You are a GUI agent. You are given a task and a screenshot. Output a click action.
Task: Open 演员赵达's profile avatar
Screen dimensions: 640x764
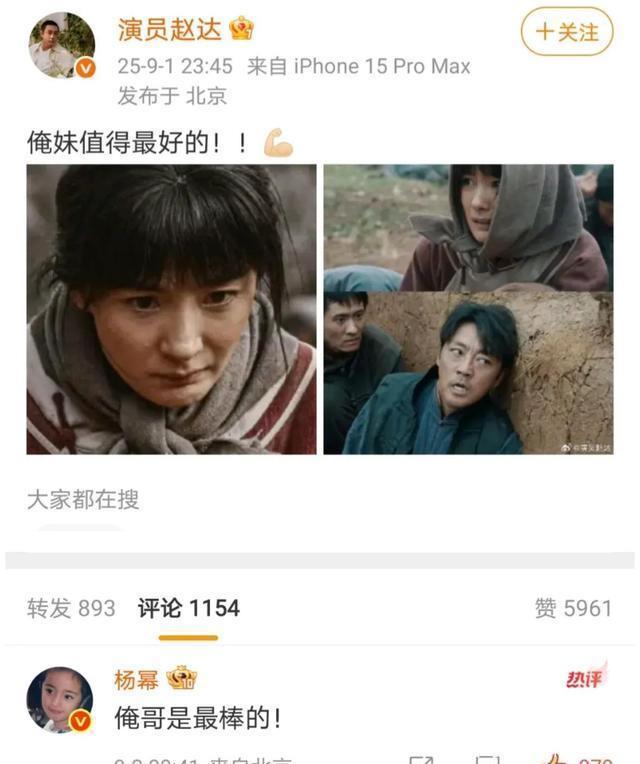coord(61,45)
